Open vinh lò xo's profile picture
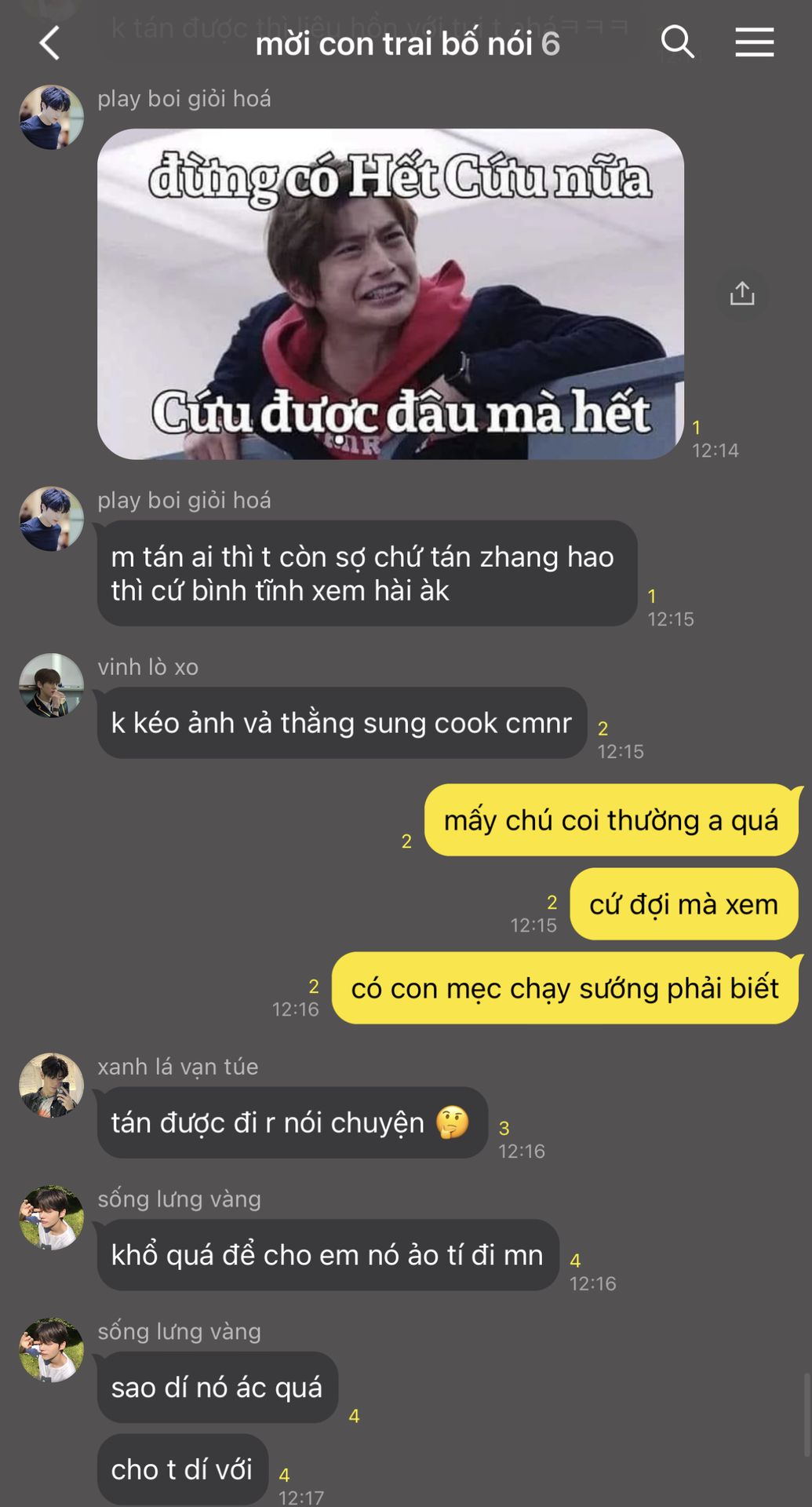The image size is (812, 1507). click(x=51, y=685)
